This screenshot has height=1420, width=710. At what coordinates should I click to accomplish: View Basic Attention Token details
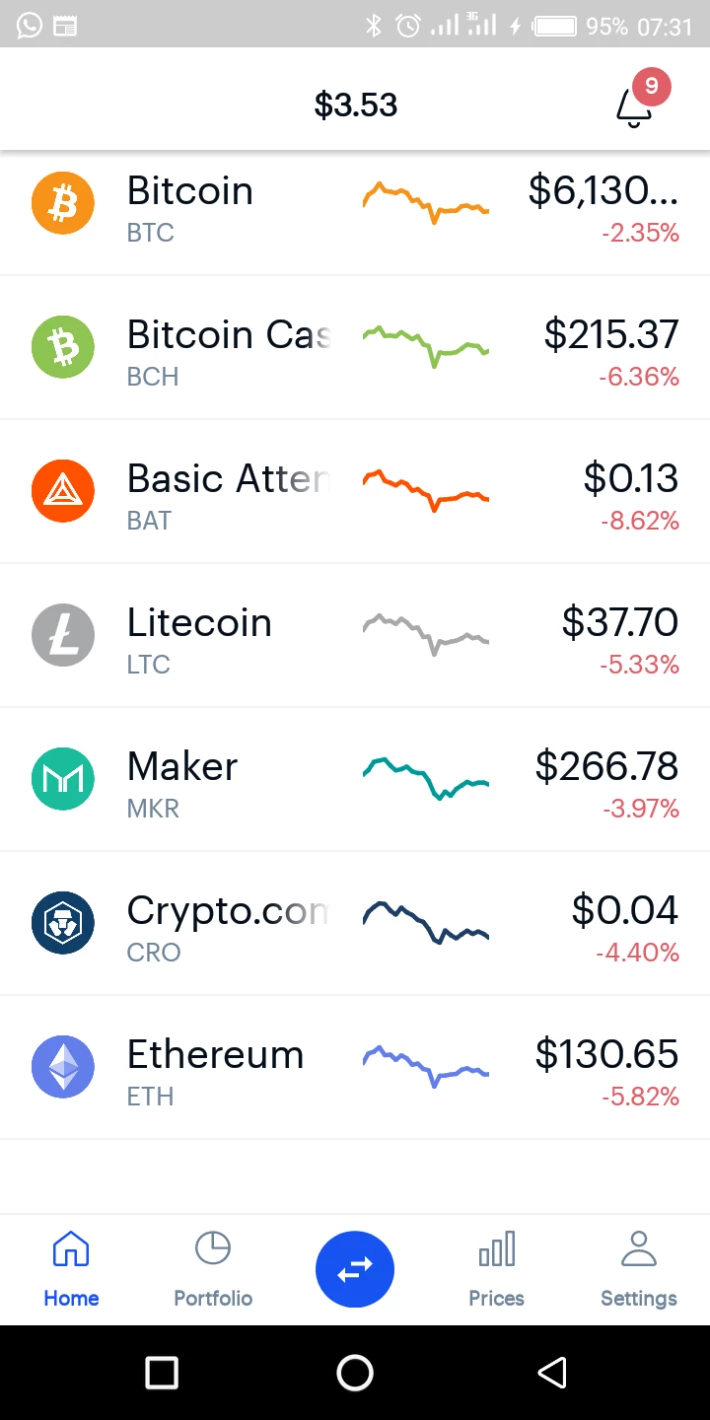click(x=355, y=492)
